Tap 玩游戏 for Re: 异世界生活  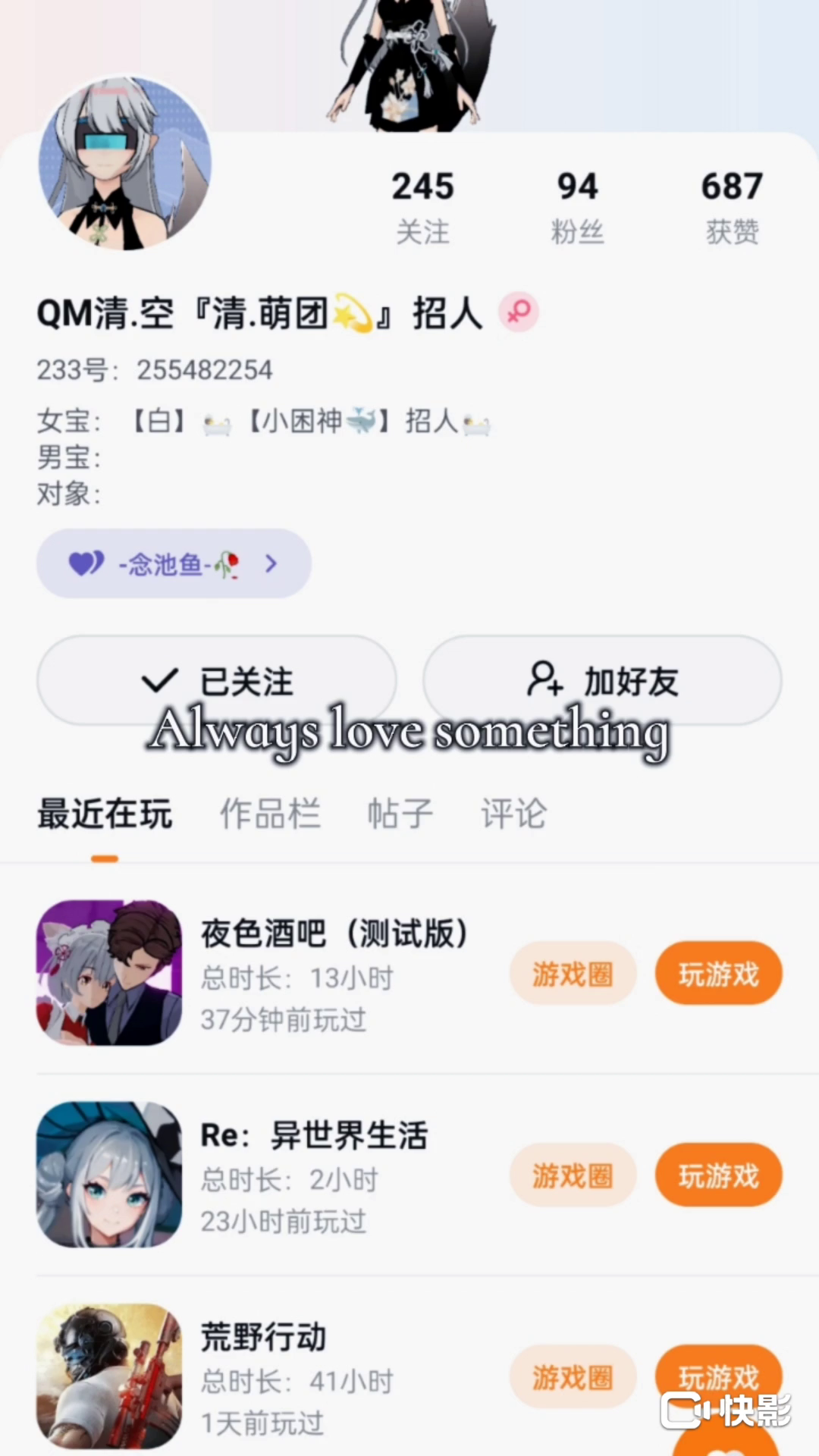tap(718, 1175)
